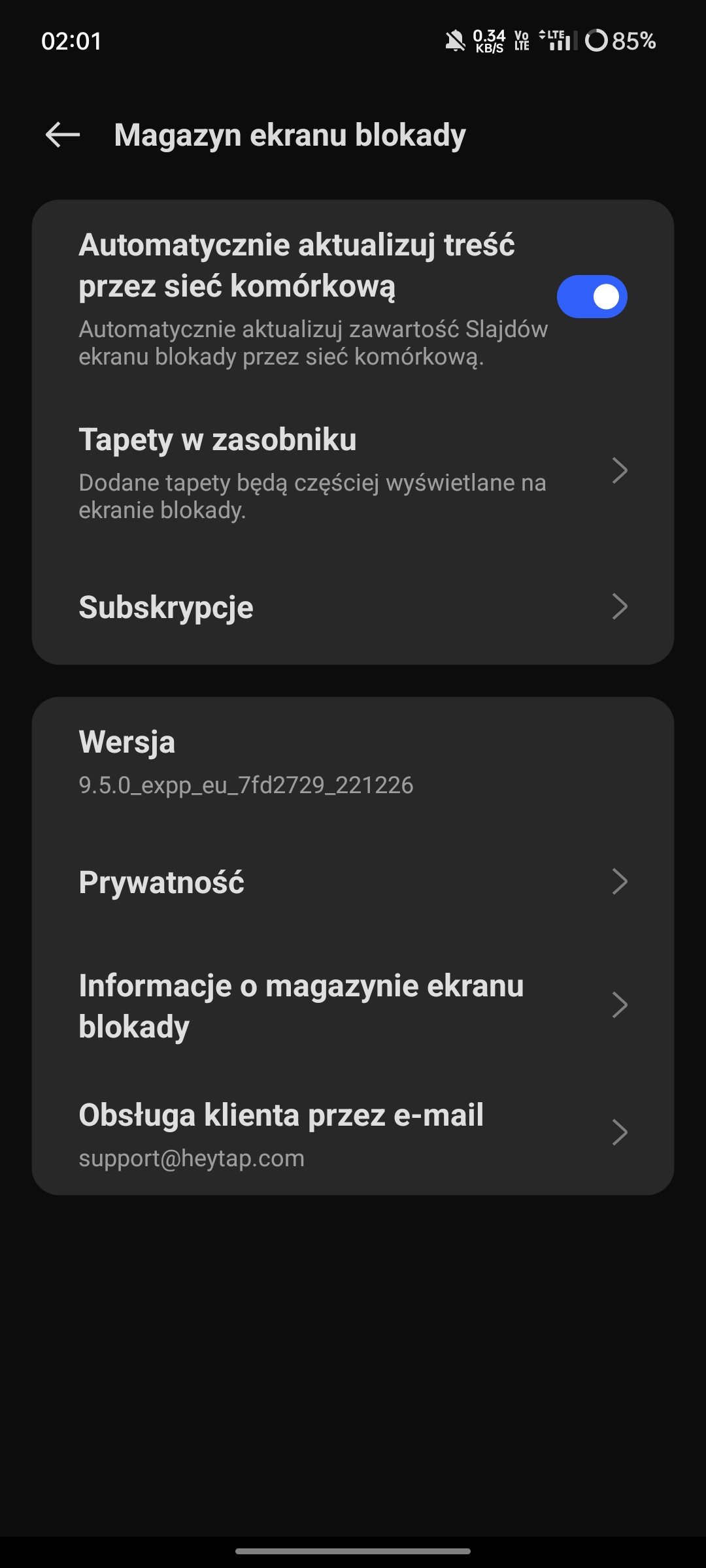This screenshot has height=1568, width=706.
Task: Go back using the arrow icon
Action: point(63,135)
